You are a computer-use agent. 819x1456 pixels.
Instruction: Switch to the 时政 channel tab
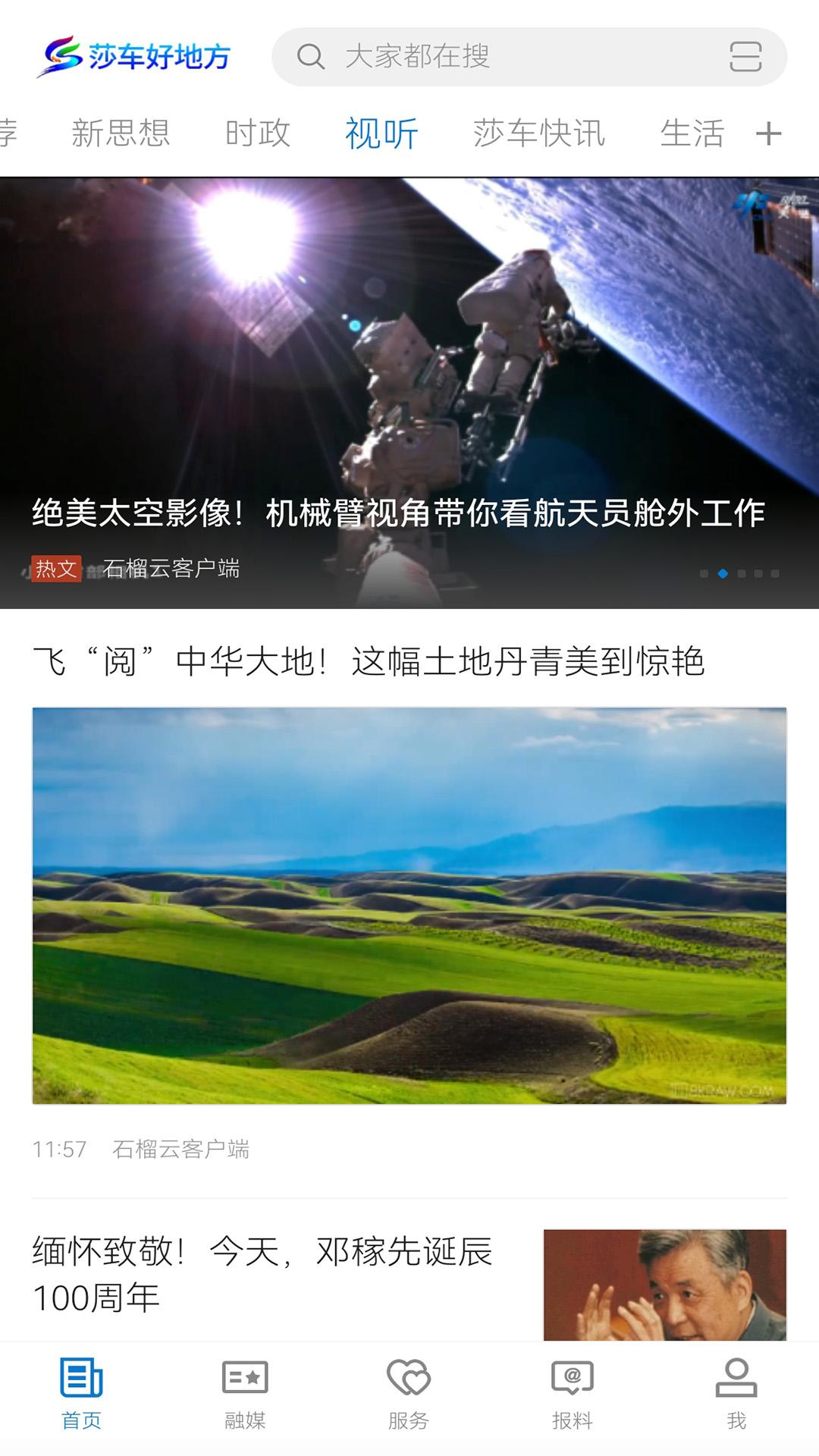[x=257, y=132]
